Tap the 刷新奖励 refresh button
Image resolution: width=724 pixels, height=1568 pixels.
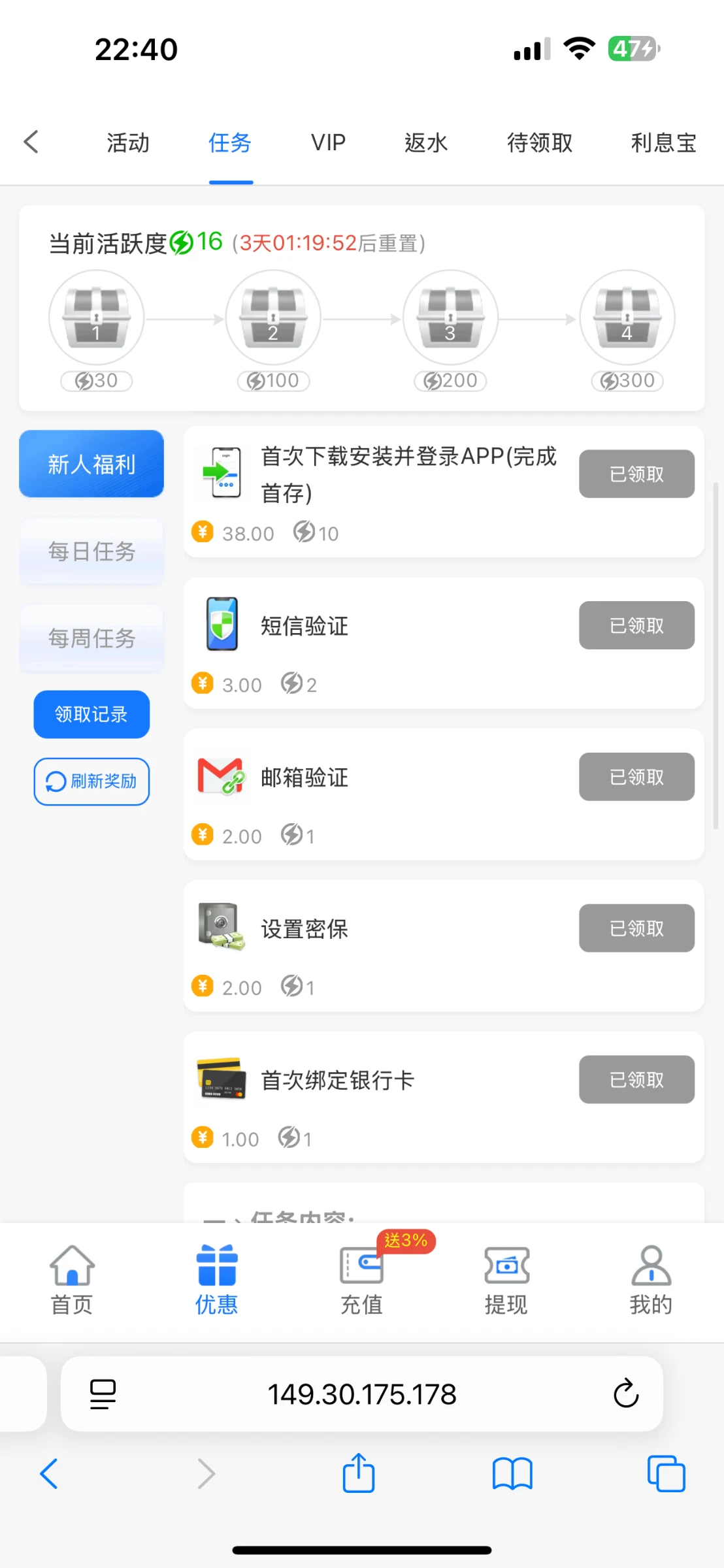(91, 781)
